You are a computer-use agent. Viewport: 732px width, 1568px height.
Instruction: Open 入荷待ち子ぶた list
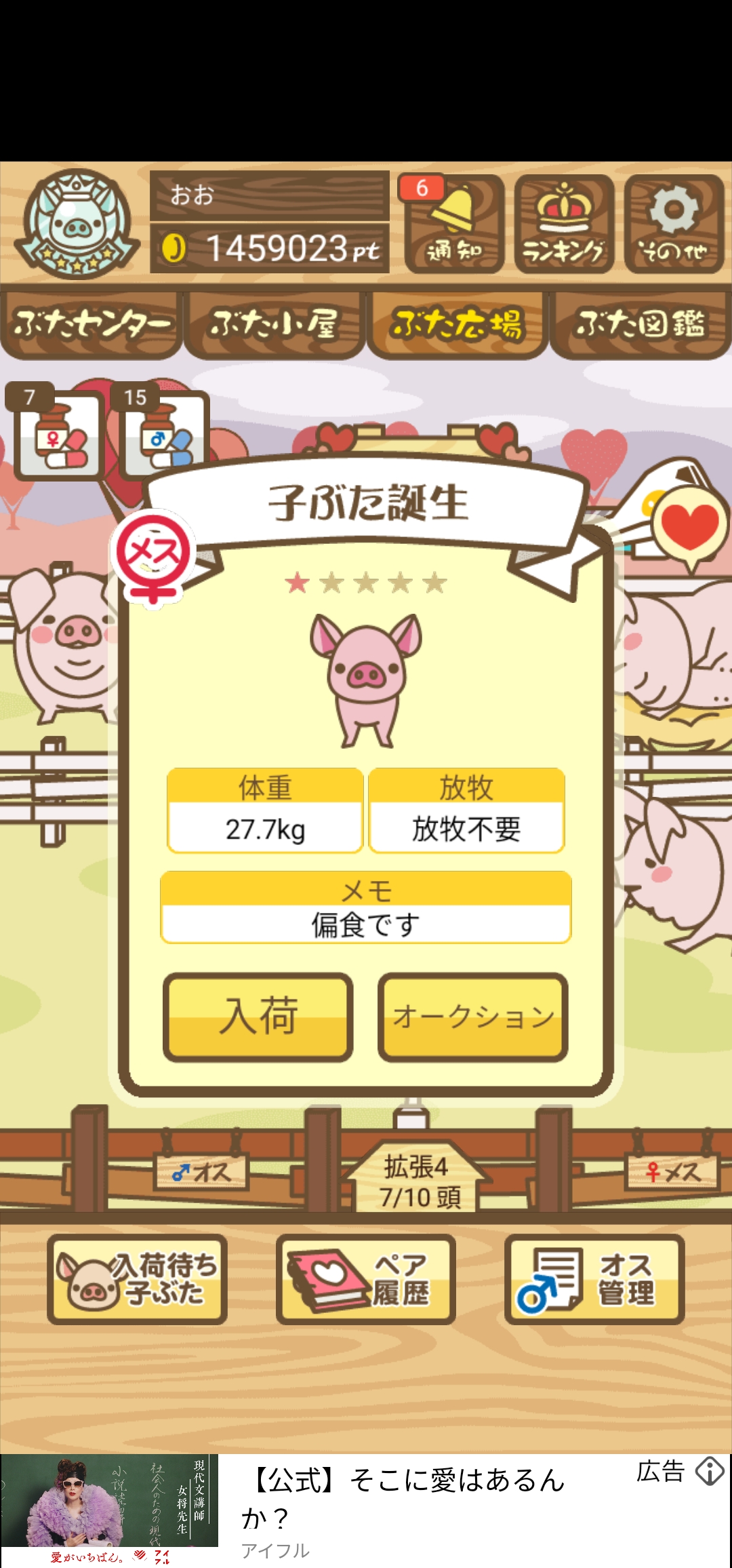137,1279
